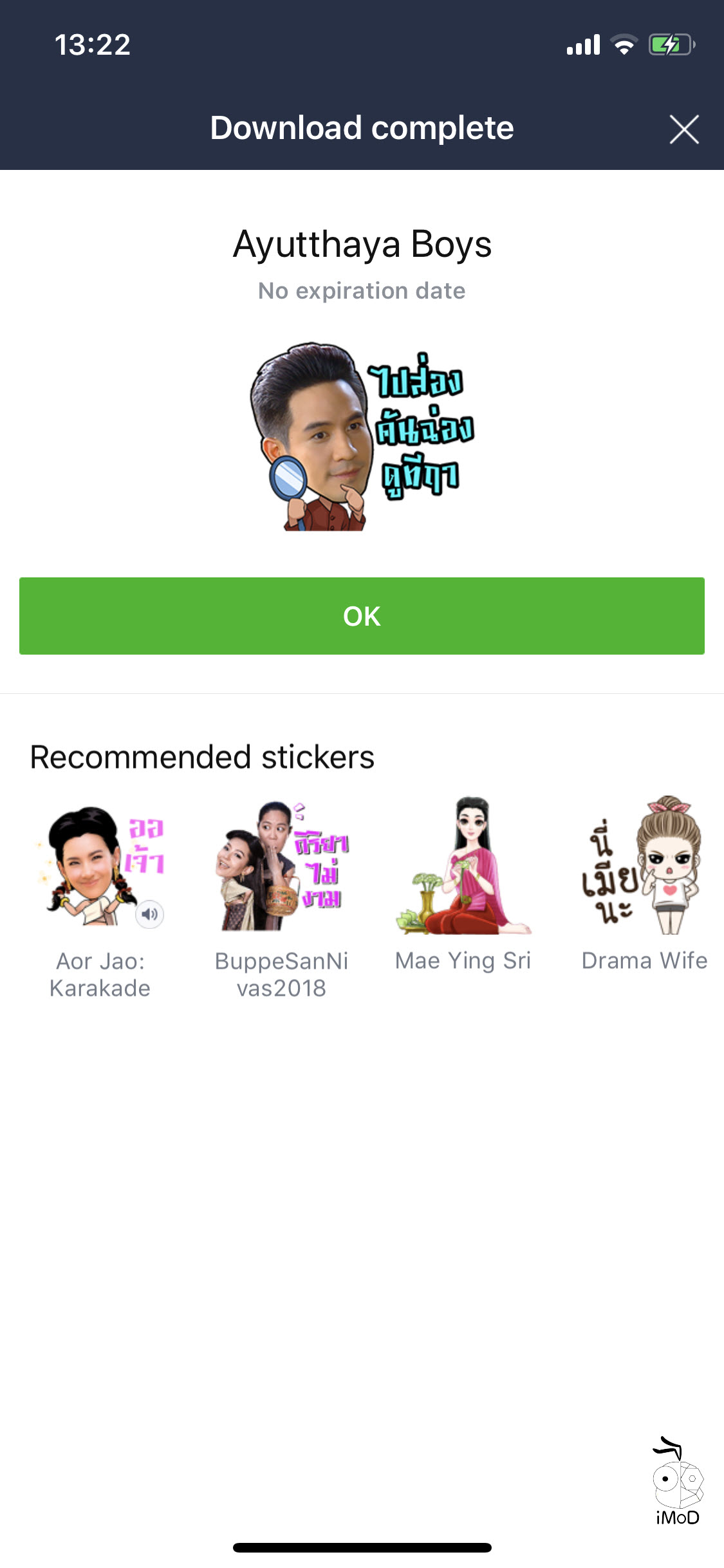Close the Download complete screen
Image resolution: width=724 pixels, height=1568 pixels.
point(683,129)
